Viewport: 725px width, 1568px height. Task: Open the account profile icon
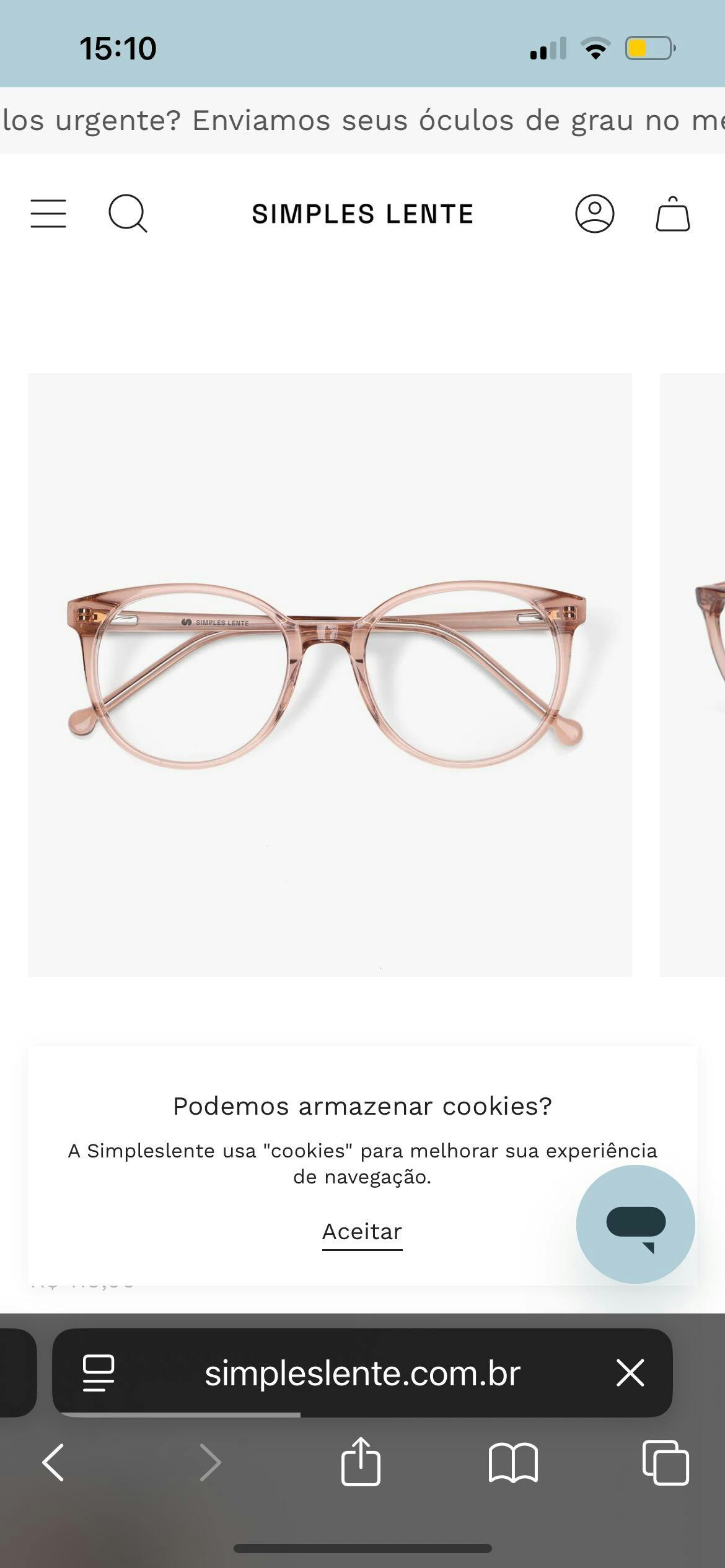[594, 214]
